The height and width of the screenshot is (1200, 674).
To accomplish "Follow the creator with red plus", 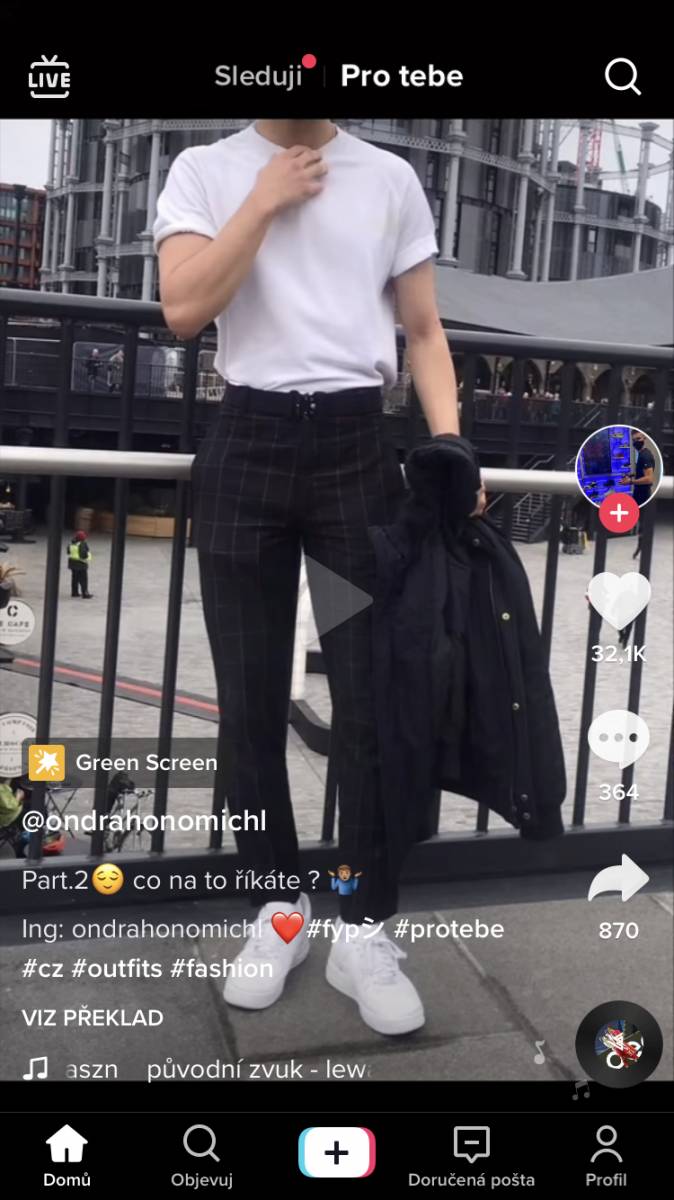I will (x=619, y=513).
